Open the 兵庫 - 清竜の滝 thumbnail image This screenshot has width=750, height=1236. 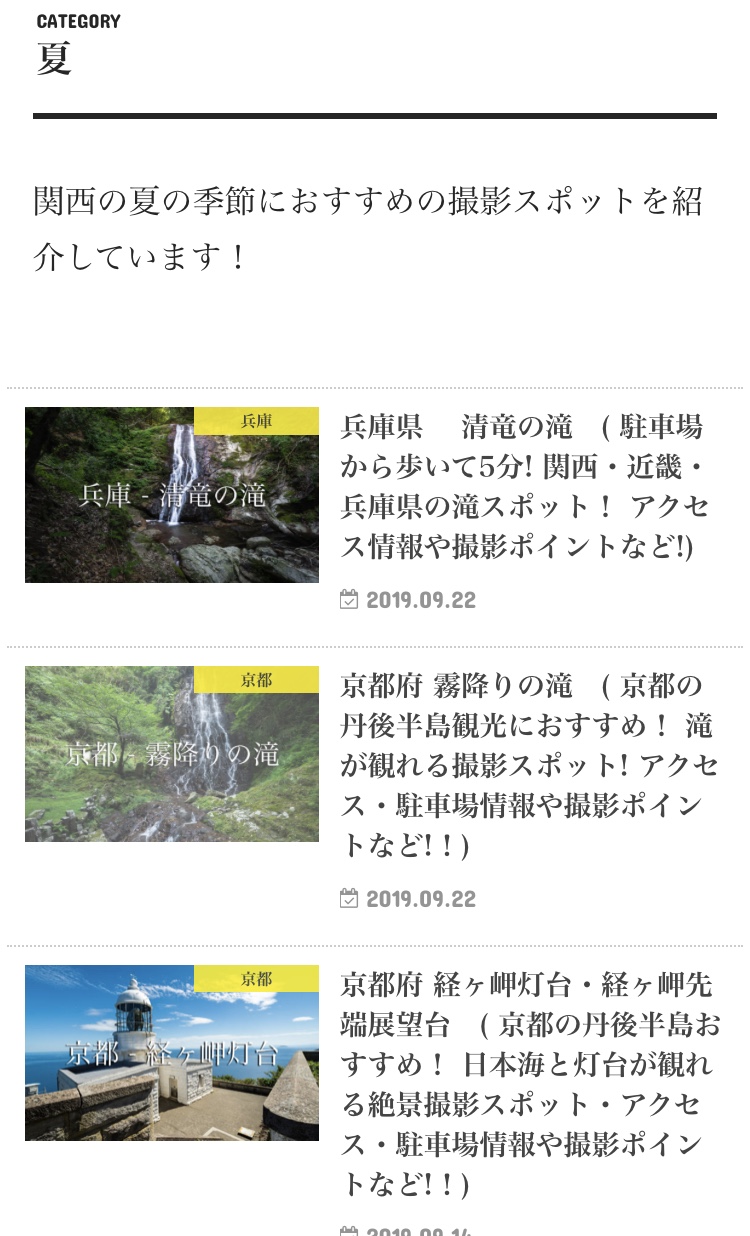[x=172, y=495]
